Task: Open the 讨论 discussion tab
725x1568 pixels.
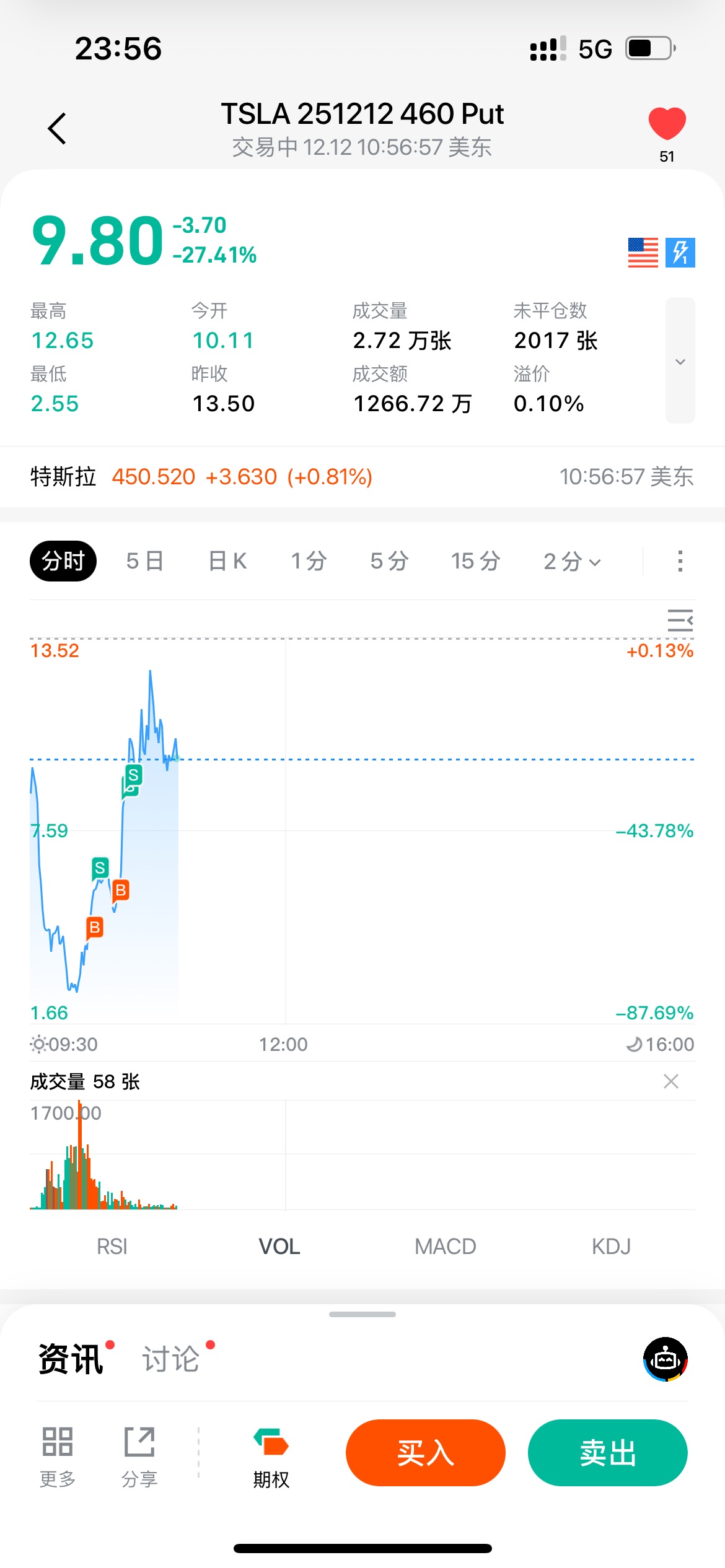Action: click(x=171, y=1359)
